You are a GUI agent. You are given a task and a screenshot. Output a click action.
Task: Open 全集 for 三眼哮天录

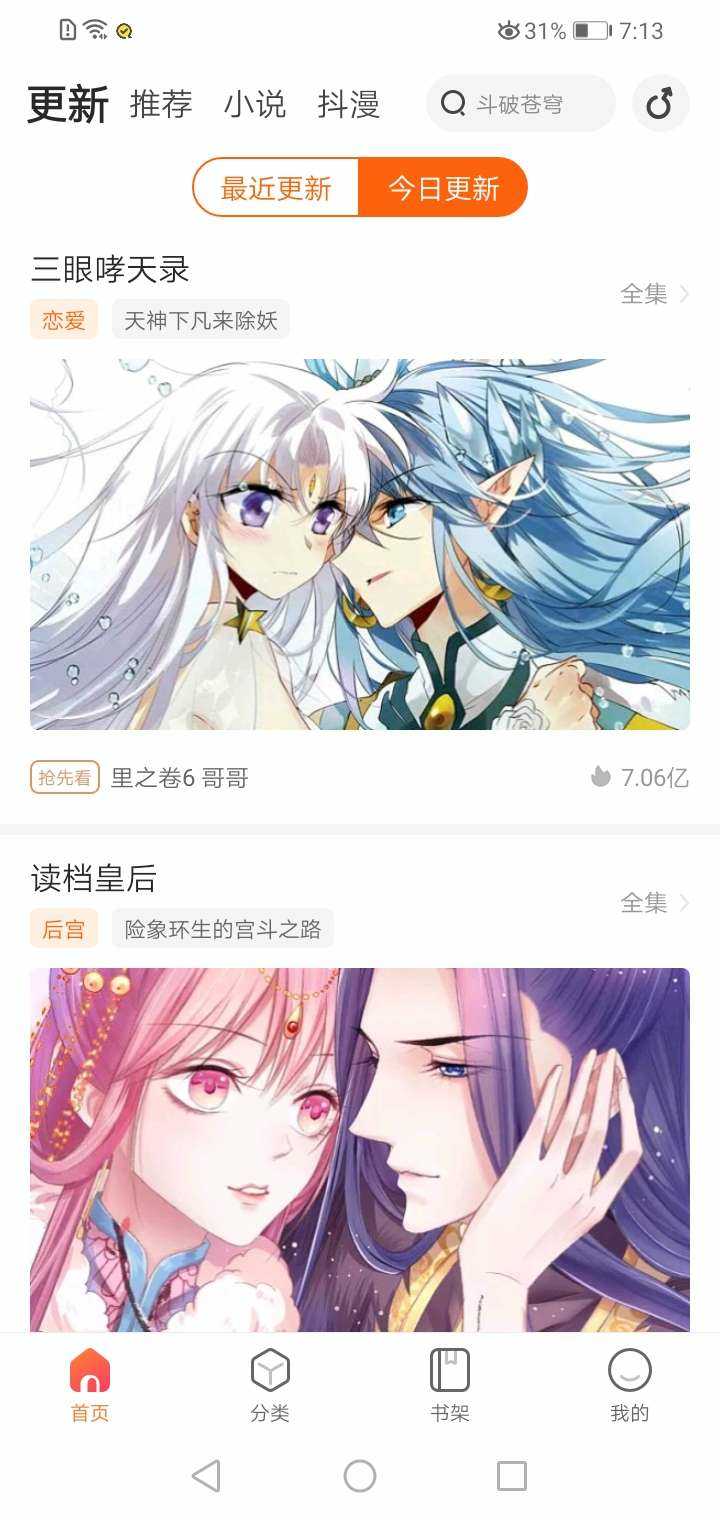(x=654, y=294)
